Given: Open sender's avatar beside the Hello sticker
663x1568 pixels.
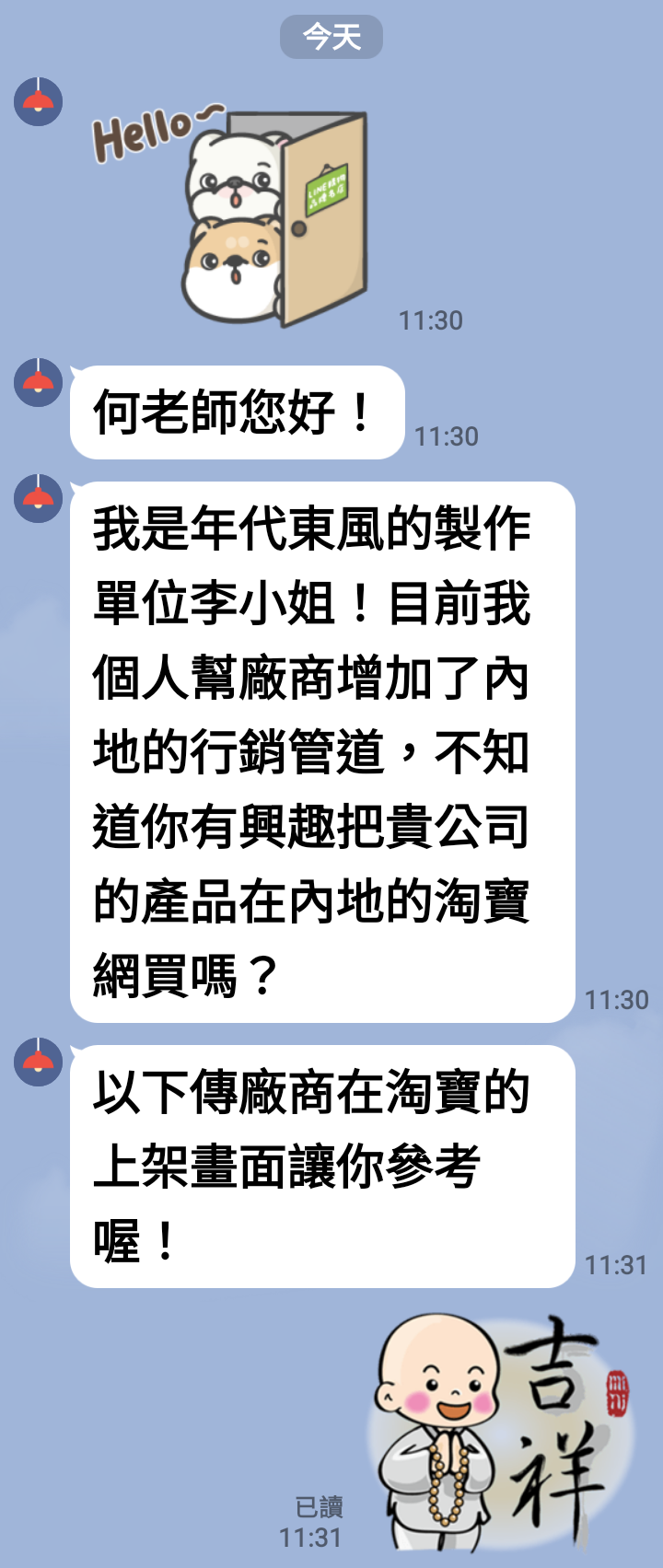Looking at the screenshot, I should (39, 102).
